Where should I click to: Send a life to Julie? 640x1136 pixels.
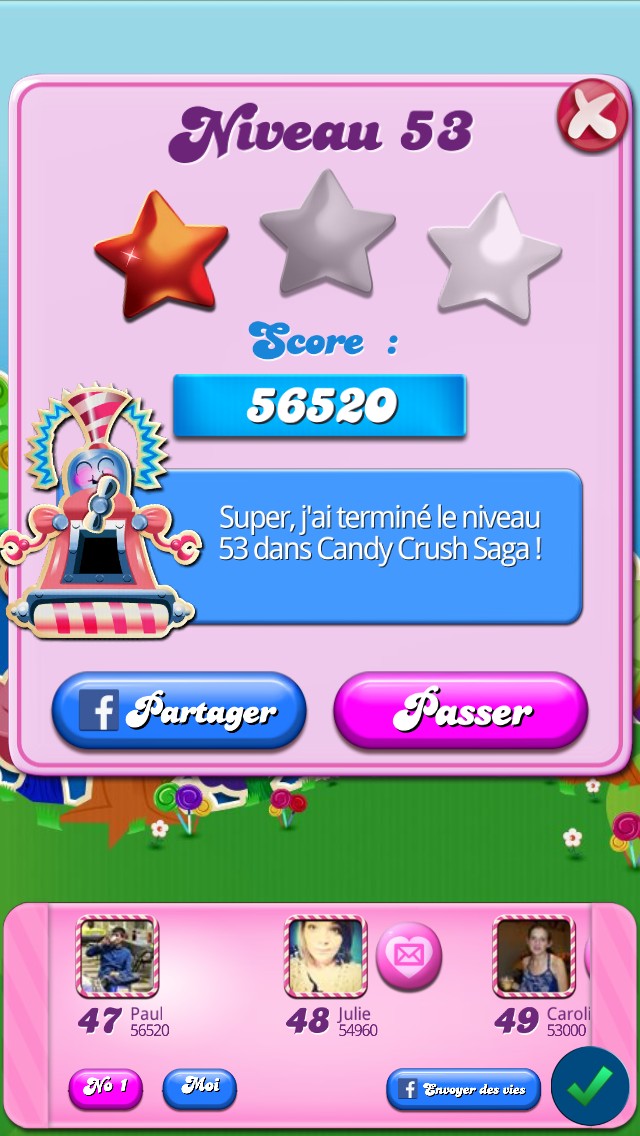pyautogui.click(x=408, y=956)
